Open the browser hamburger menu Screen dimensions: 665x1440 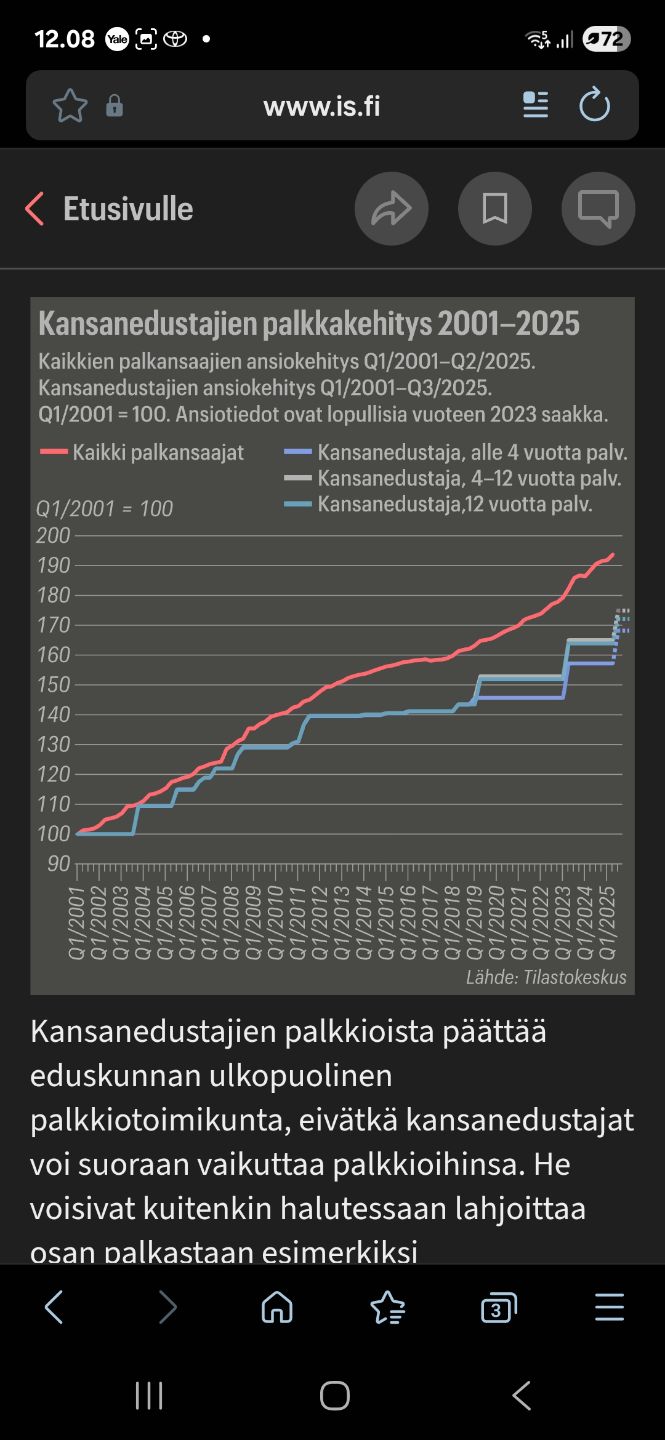point(609,1307)
